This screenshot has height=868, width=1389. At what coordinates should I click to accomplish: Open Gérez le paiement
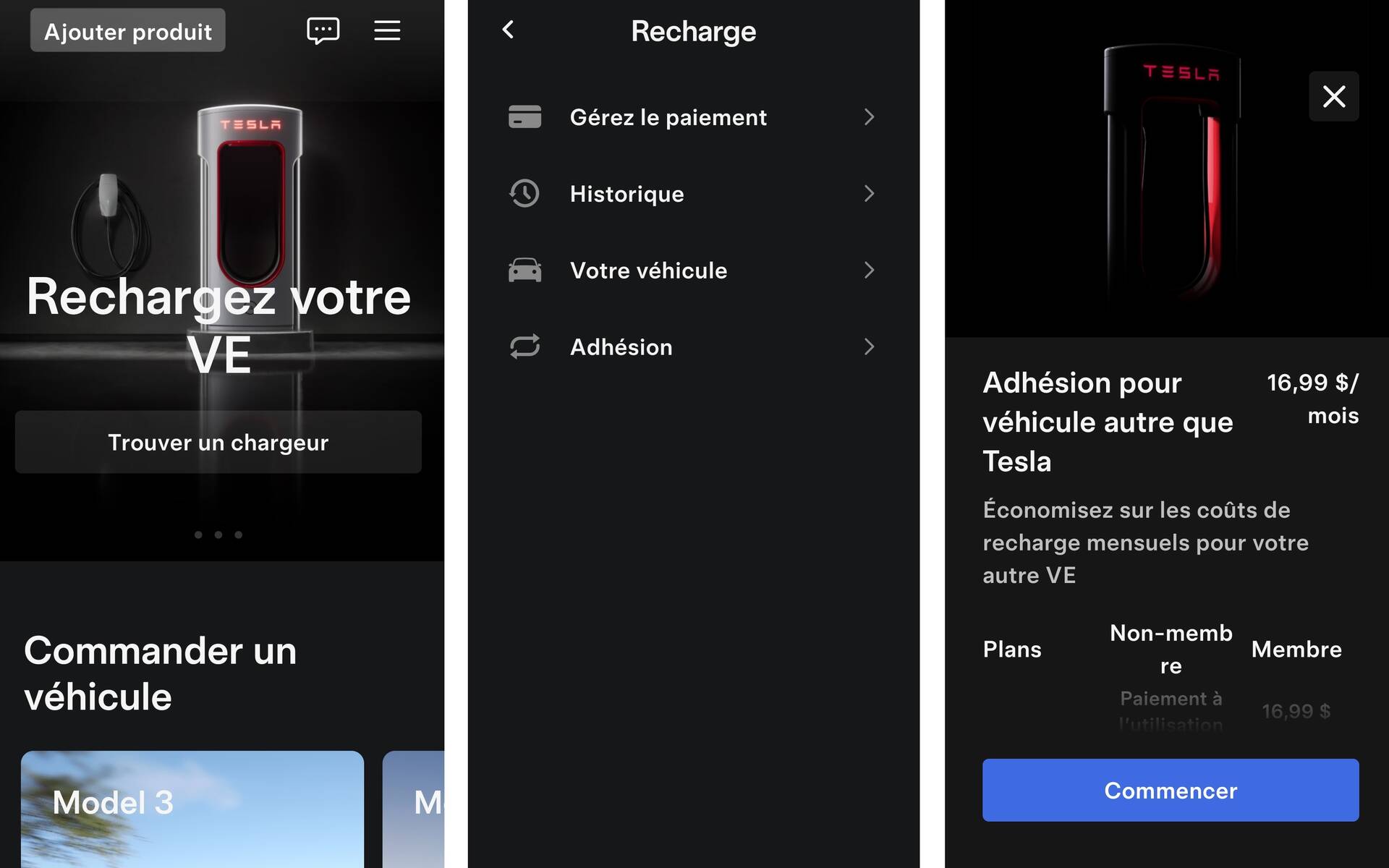tap(692, 117)
